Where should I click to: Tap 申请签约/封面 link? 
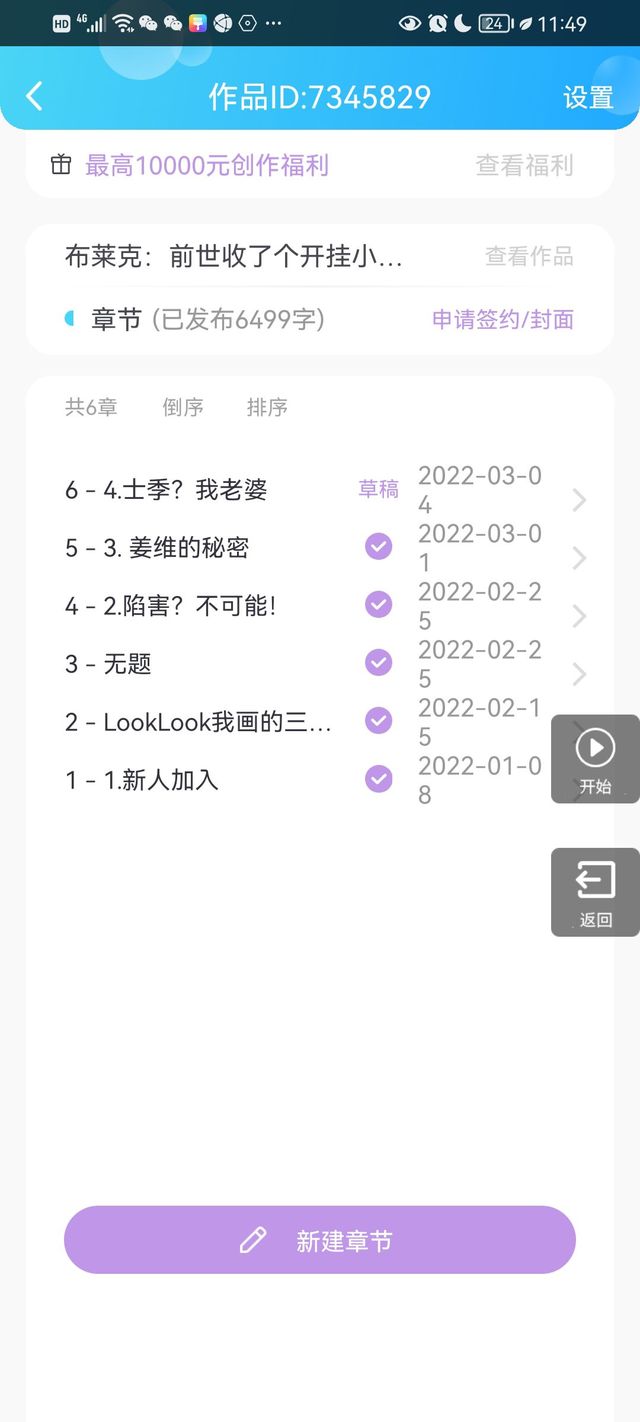[502, 319]
